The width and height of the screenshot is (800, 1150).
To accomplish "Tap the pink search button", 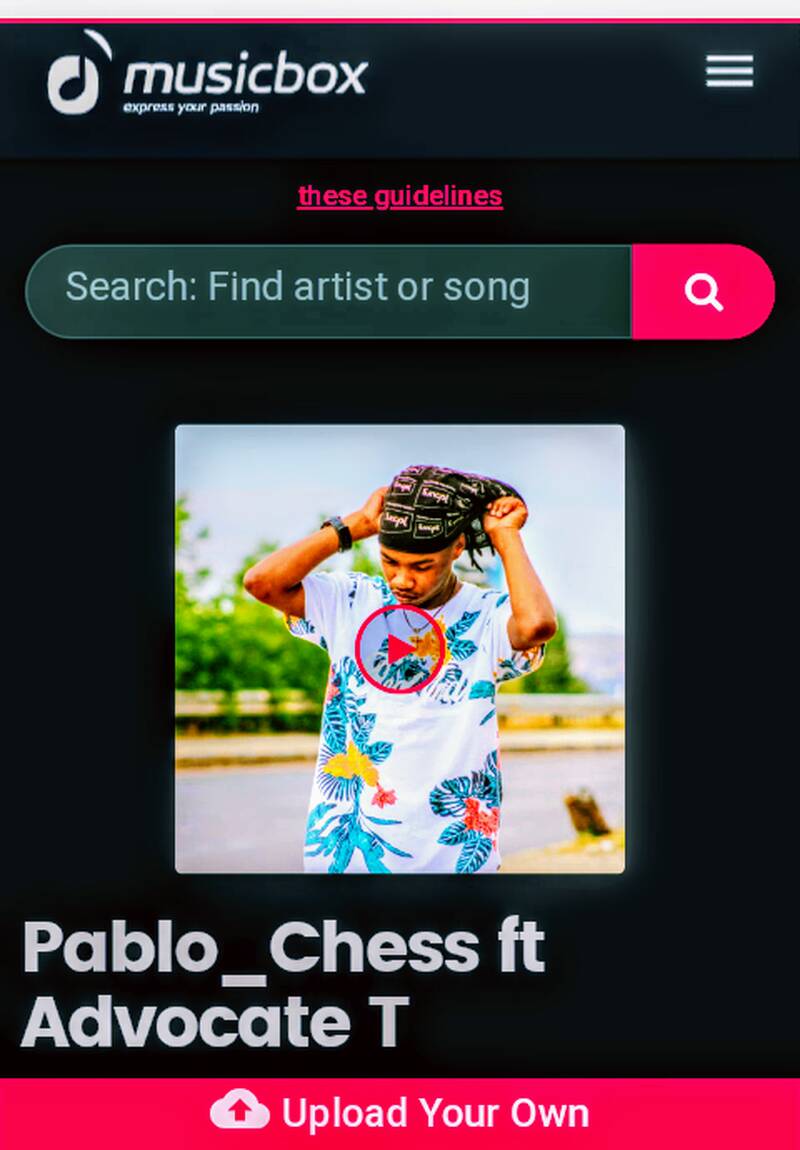I will pyautogui.click(x=703, y=292).
